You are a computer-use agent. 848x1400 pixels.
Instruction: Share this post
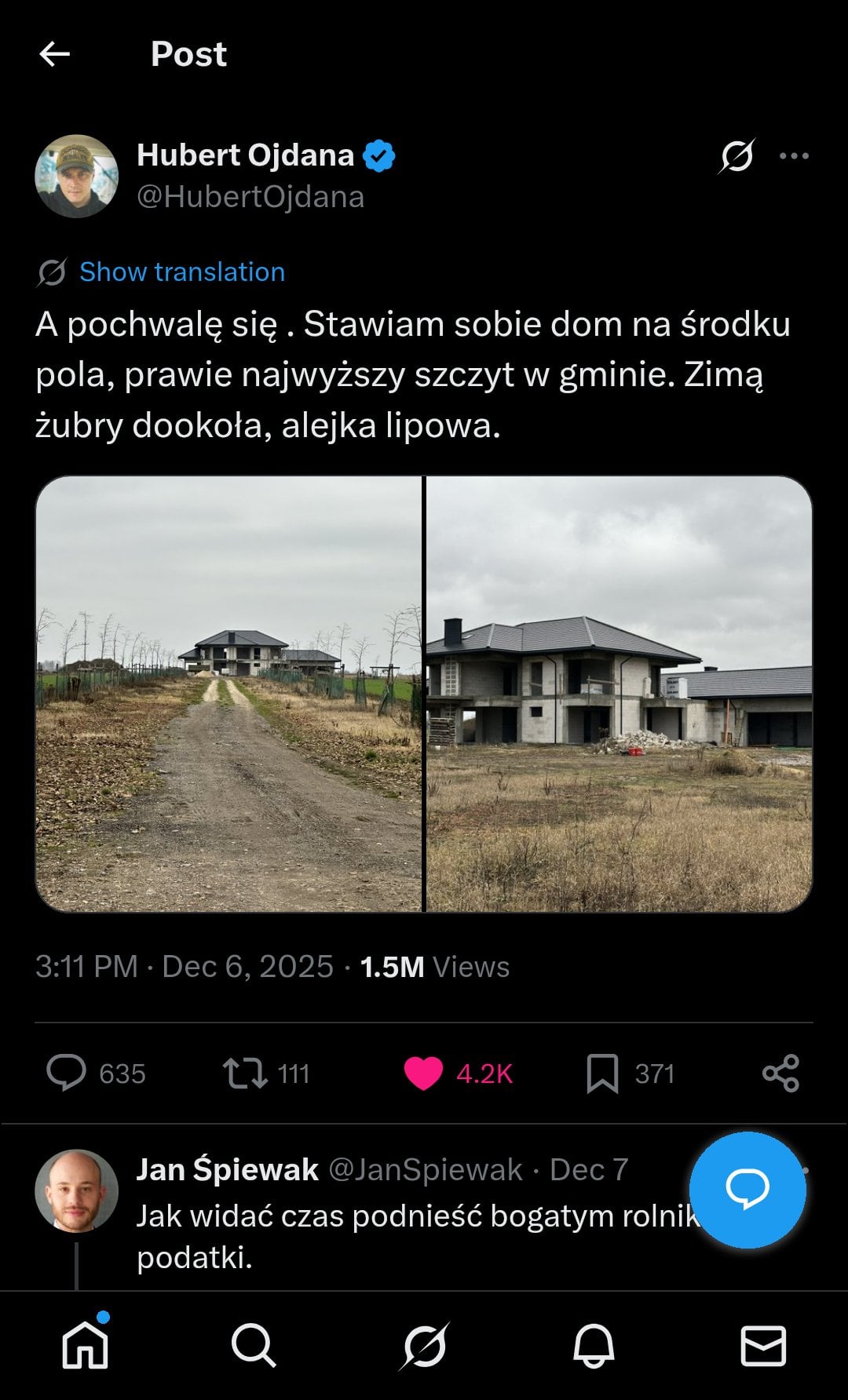tap(780, 1073)
